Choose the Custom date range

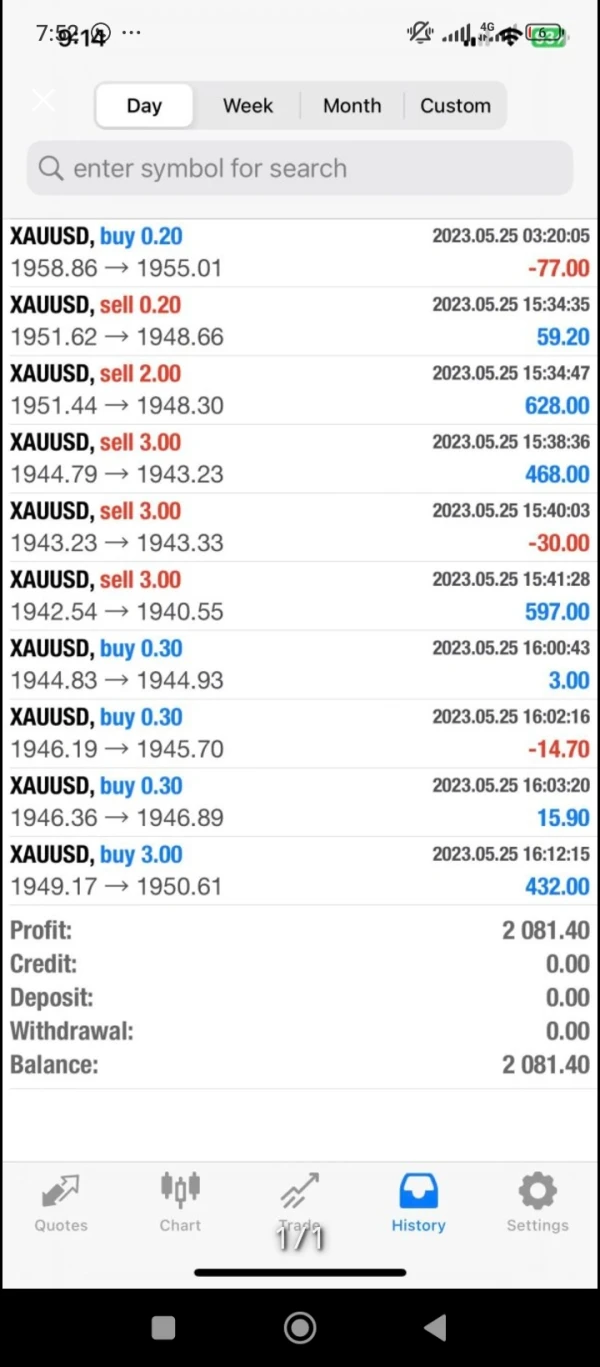pyautogui.click(x=455, y=106)
